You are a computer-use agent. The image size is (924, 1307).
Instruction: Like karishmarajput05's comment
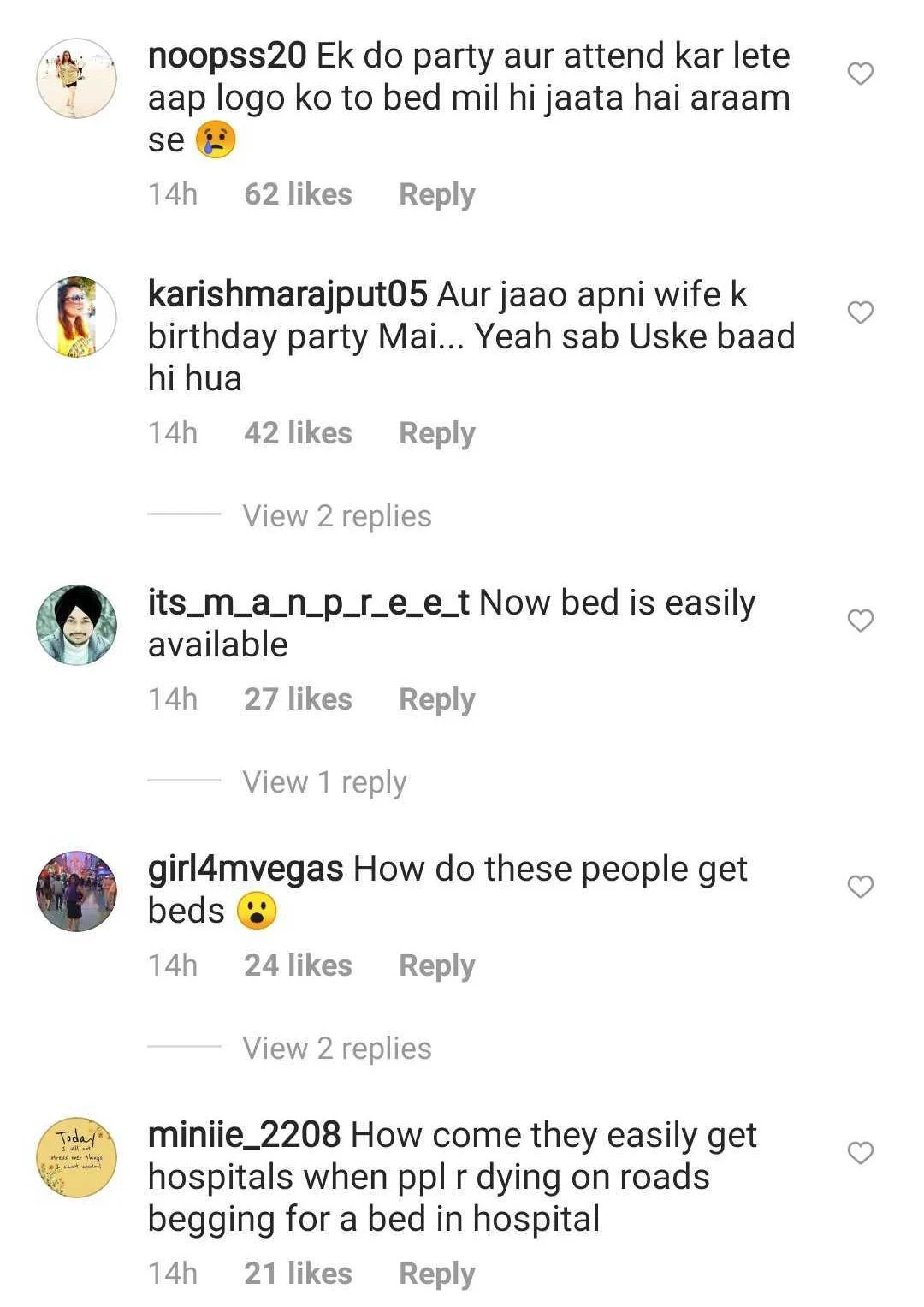(860, 312)
